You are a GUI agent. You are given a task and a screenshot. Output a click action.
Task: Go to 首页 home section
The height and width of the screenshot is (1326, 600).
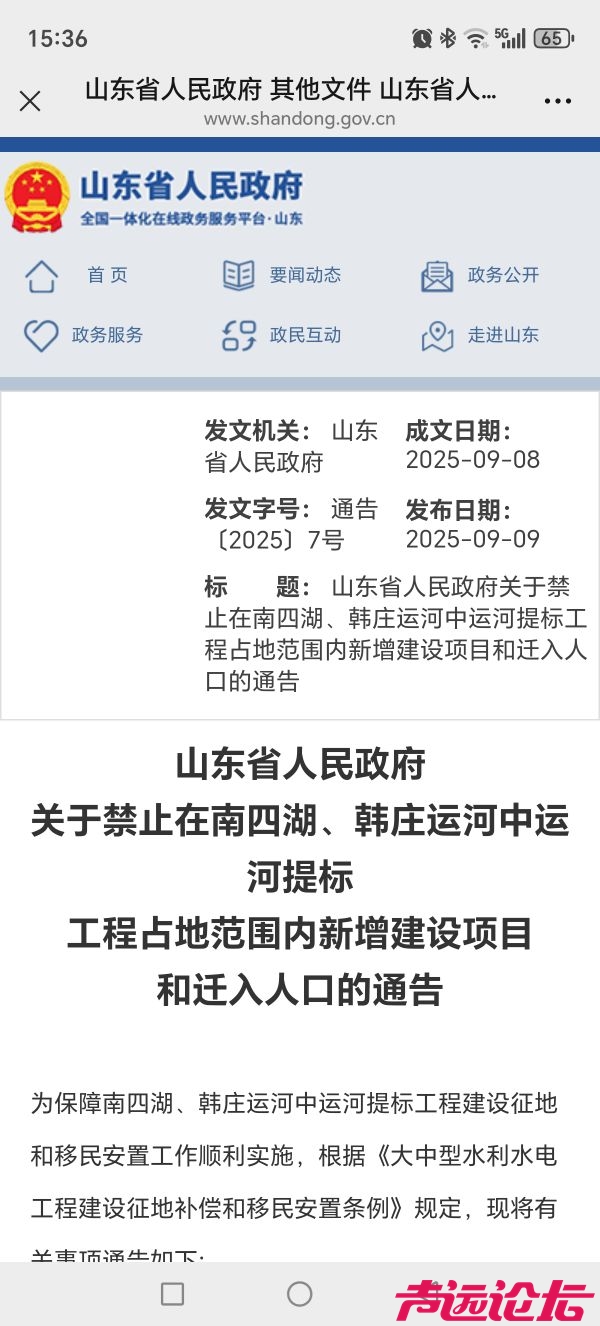(x=78, y=275)
